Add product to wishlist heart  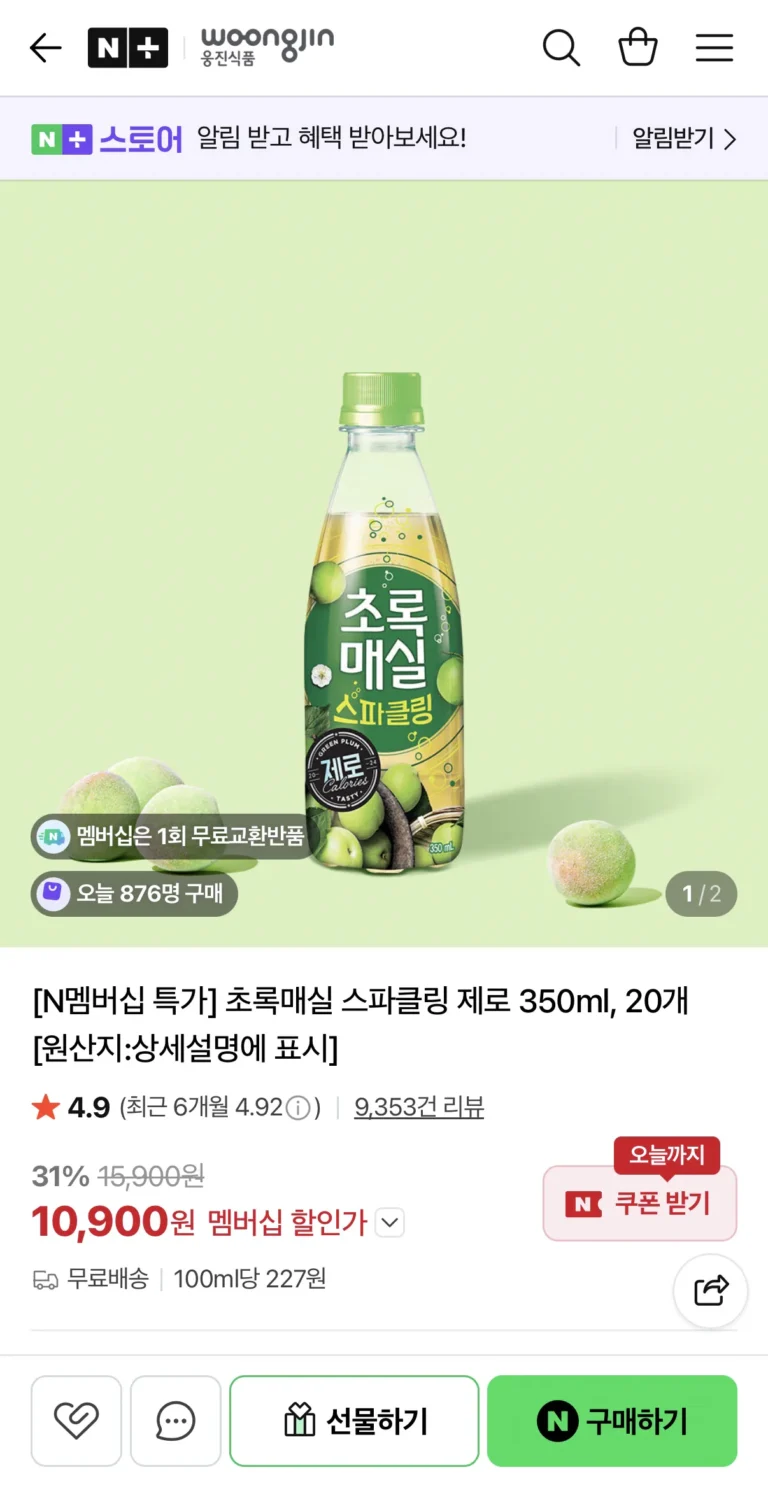coord(76,1421)
